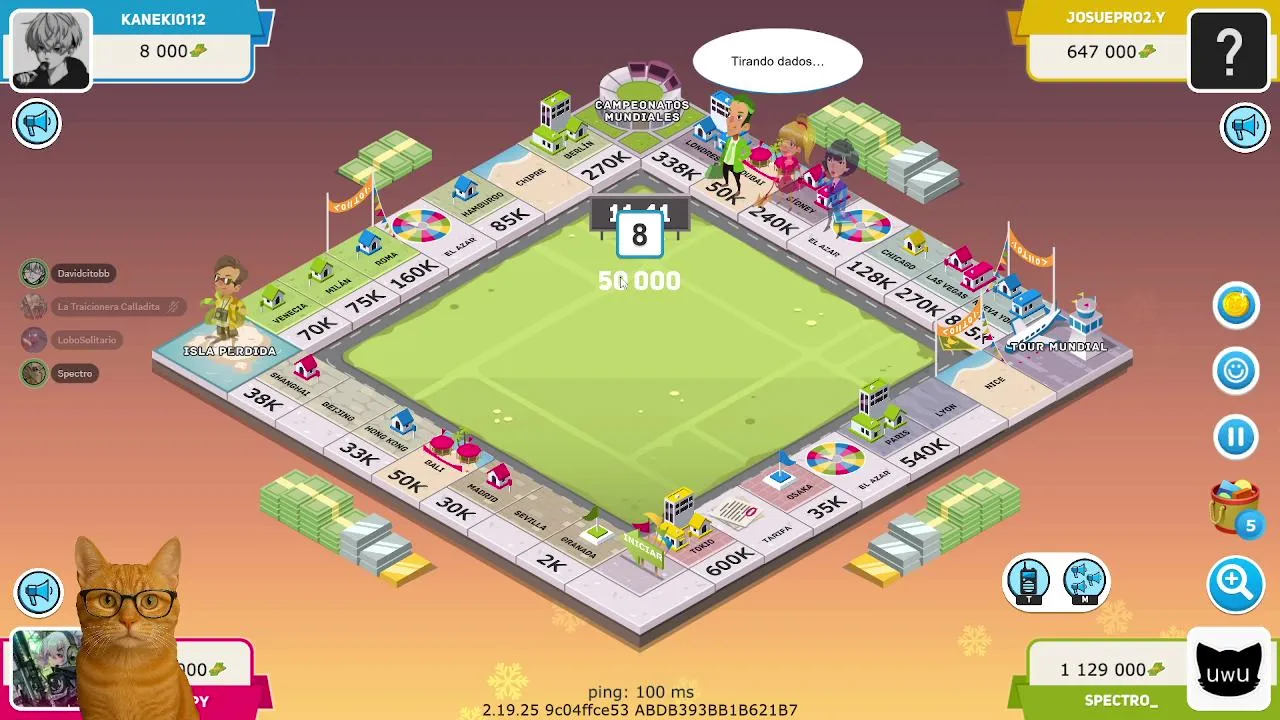
Task: Tap the megaphones button labeled M
Action: [1084, 583]
